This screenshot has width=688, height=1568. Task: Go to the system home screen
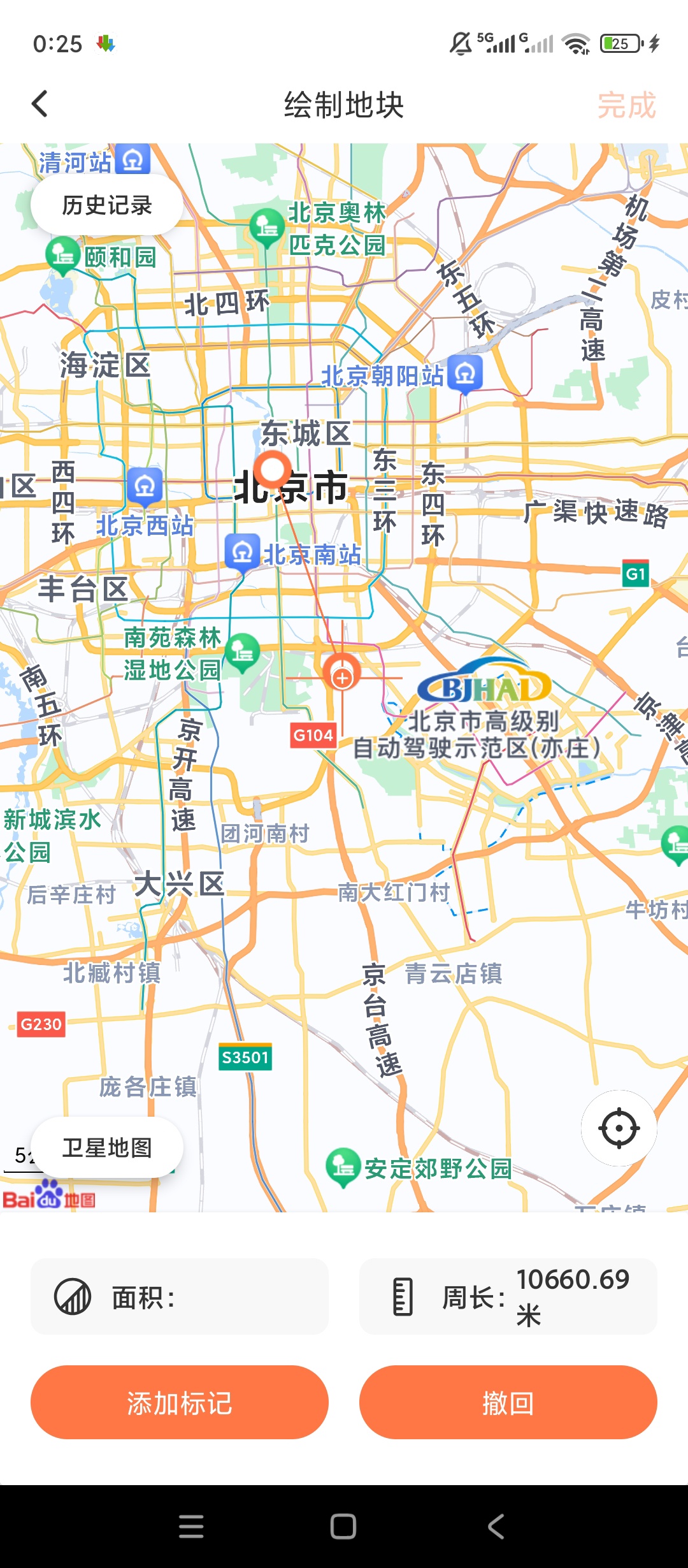pos(343,1527)
